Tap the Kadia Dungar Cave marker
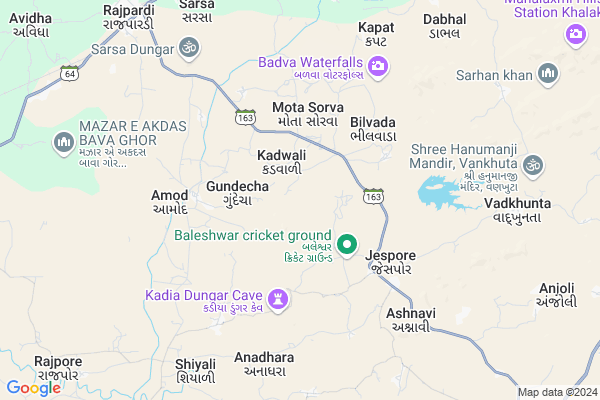The height and width of the screenshot is (400, 600). [278, 298]
